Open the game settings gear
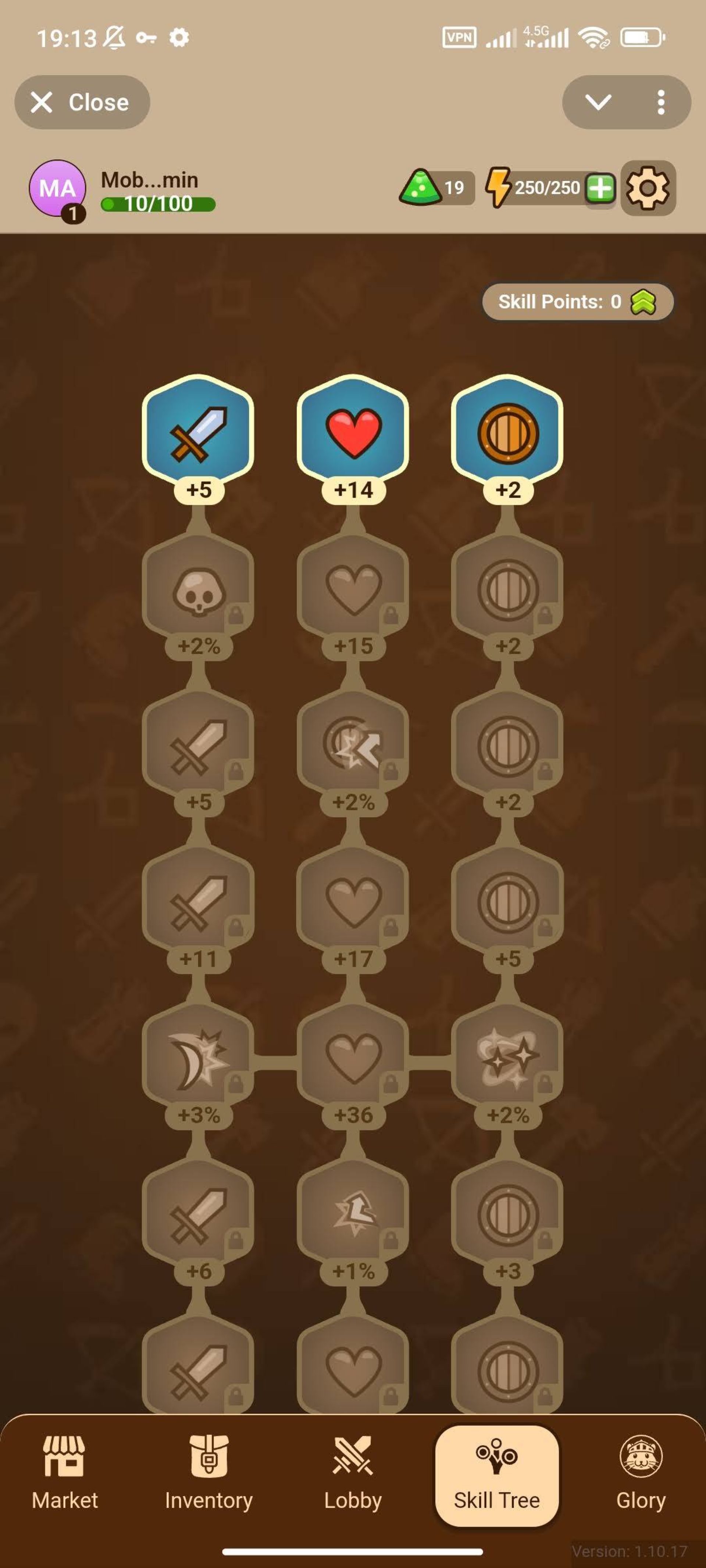The width and height of the screenshot is (706, 1568). tap(648, 188)
